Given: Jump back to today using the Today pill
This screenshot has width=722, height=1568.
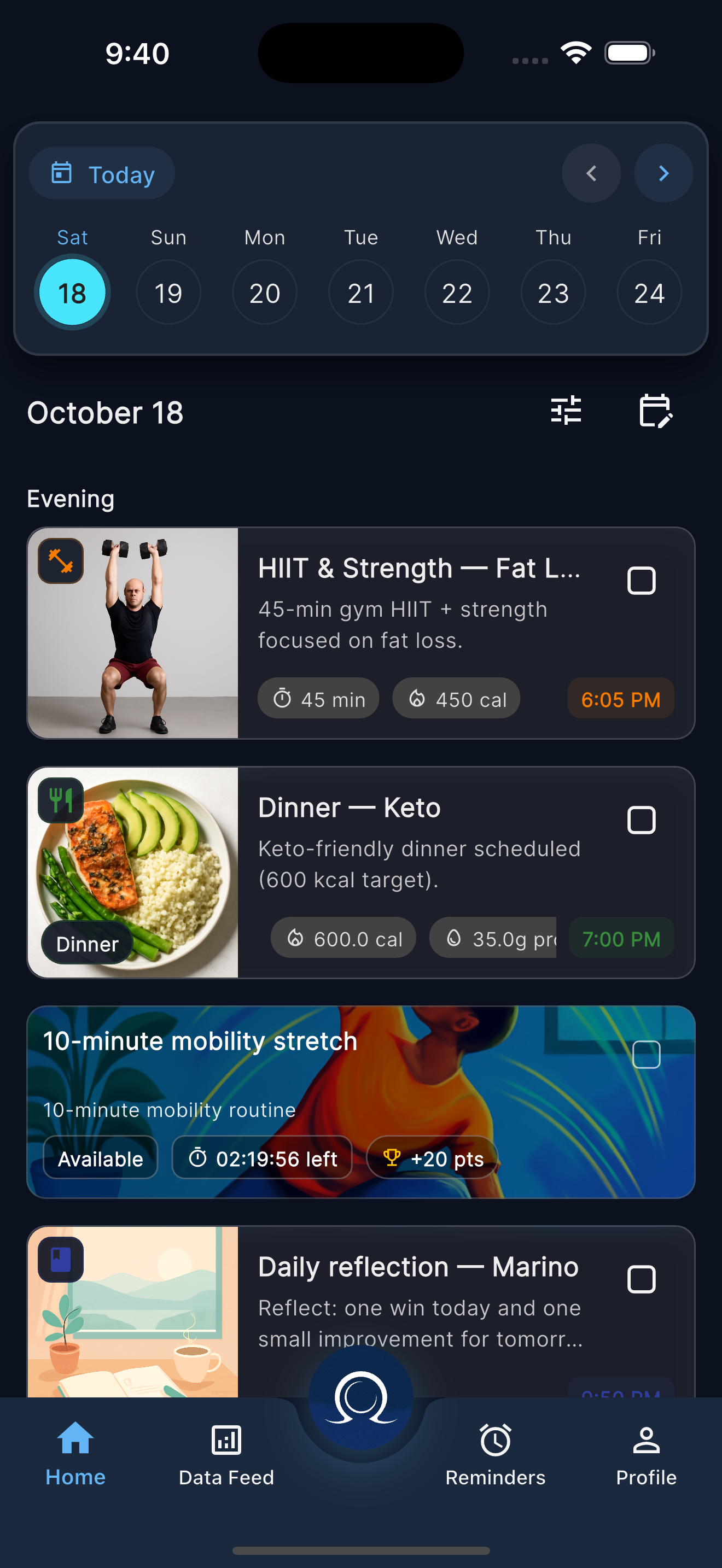Looking at the screenshot, I should tap(101, 173).
